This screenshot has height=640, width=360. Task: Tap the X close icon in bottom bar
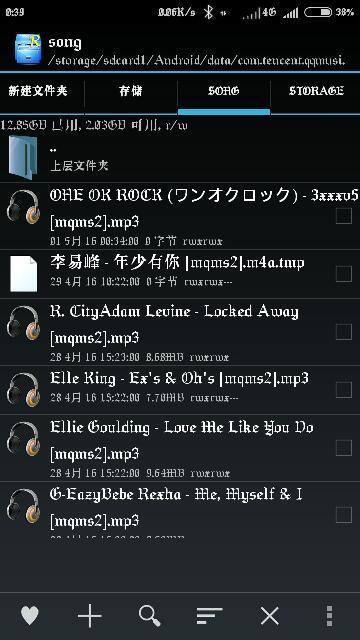pos(269,616)
